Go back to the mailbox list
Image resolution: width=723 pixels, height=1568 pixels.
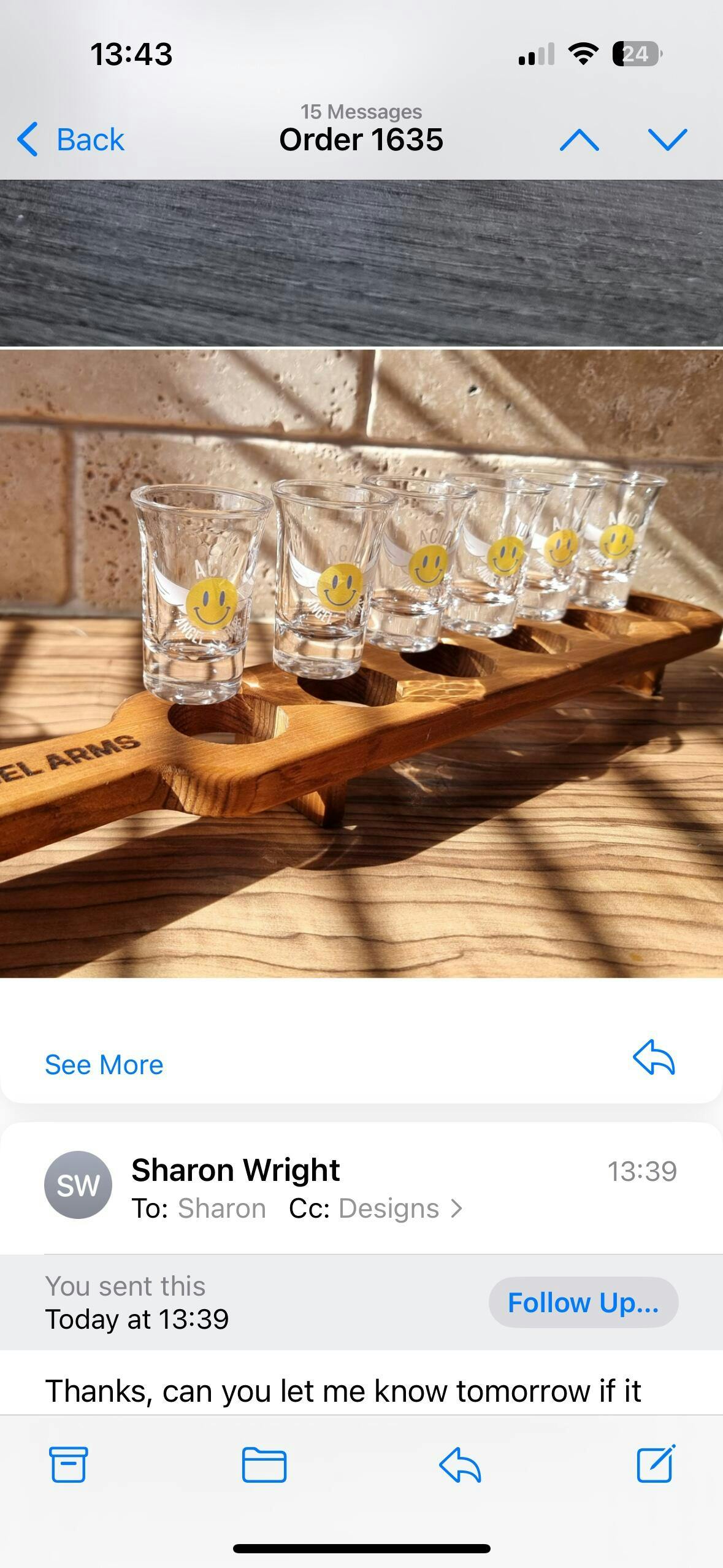[x=71, y=139]
